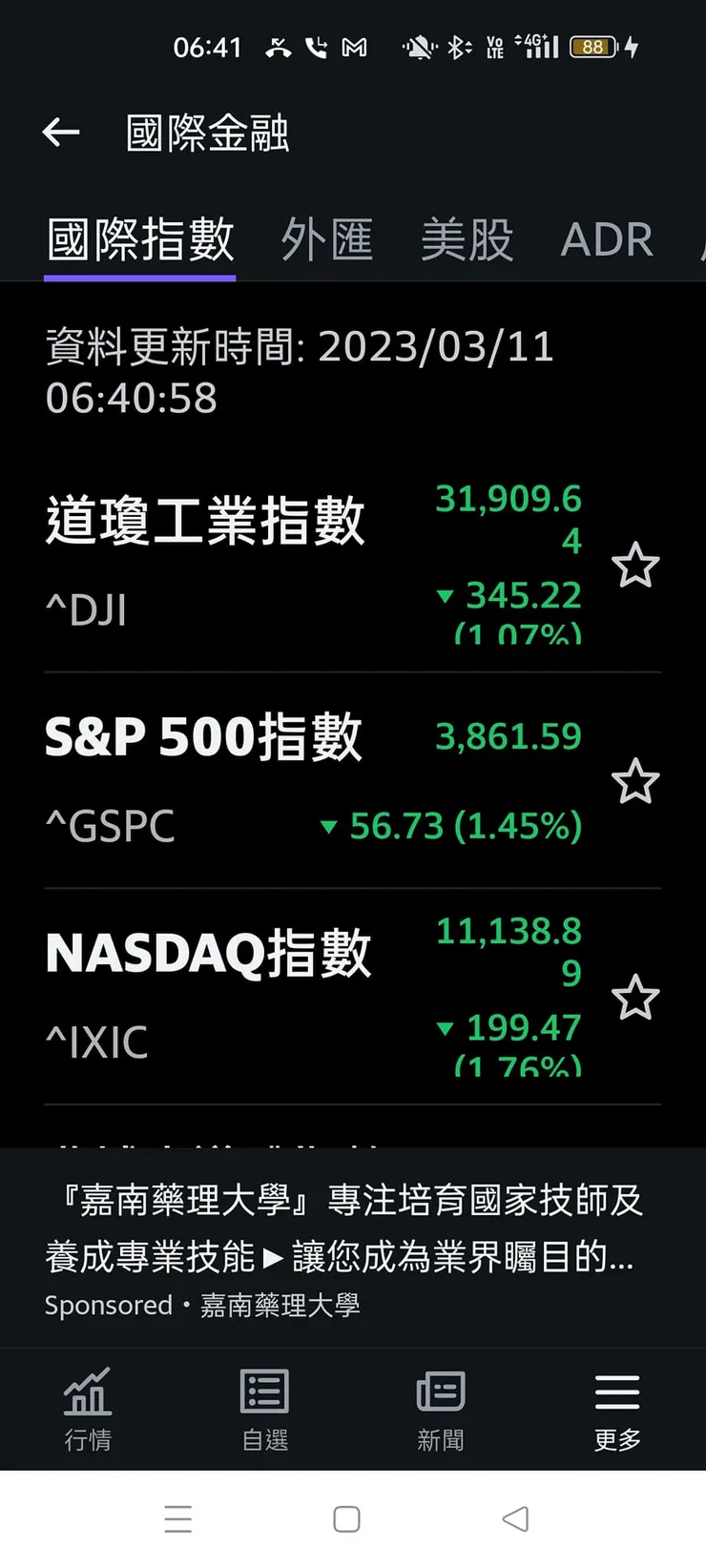This screenshot has width=706, height=1568.
Task: Add NASDAQ指數 to favorites
Action: tap(634, 998)
